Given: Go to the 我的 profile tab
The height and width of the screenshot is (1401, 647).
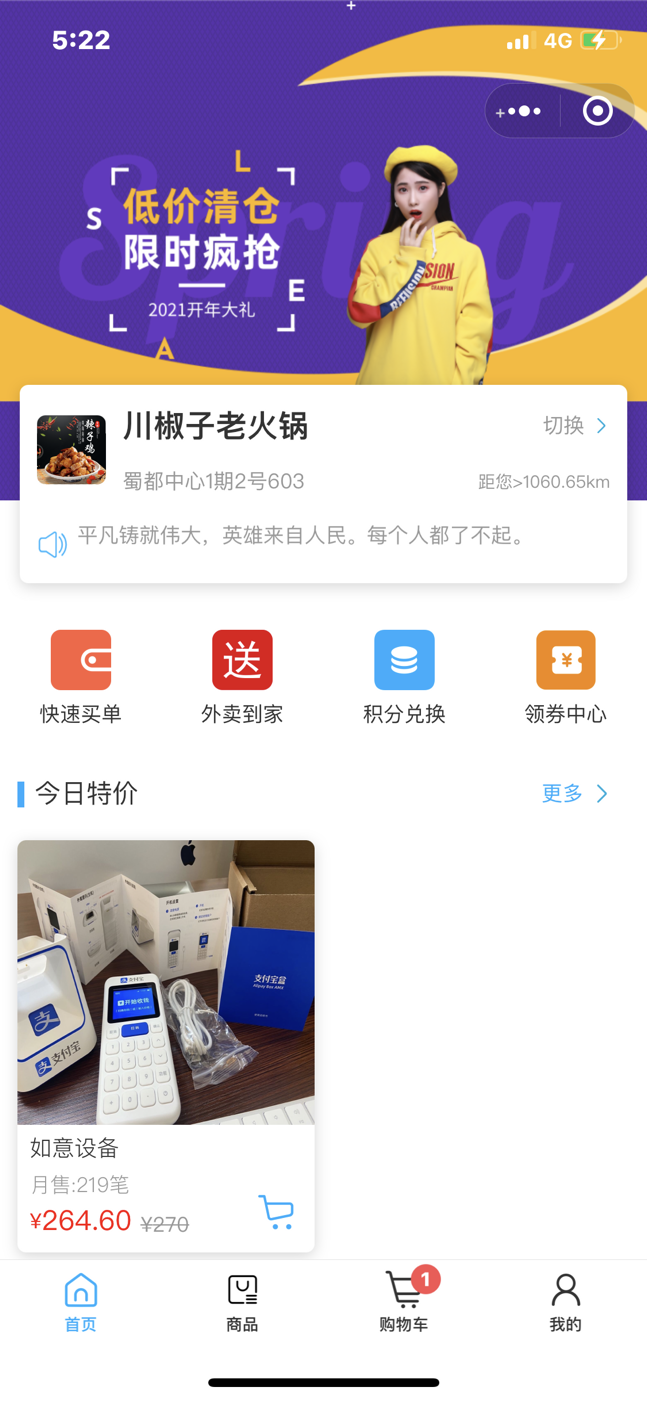Looking at the screenshot, I should tap(565, 1303).
